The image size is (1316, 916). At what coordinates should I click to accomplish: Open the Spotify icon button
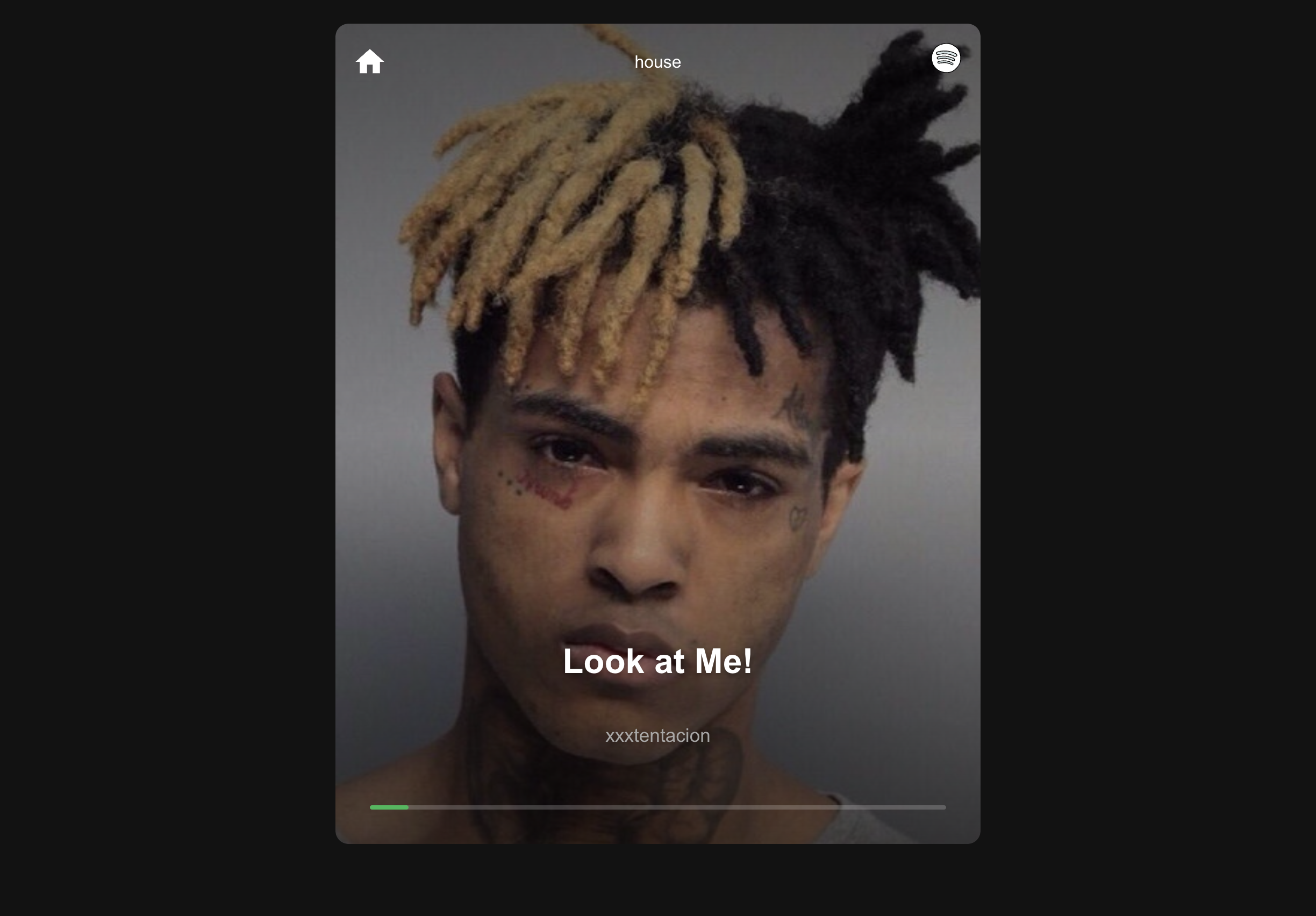click(x=945, y=58)
